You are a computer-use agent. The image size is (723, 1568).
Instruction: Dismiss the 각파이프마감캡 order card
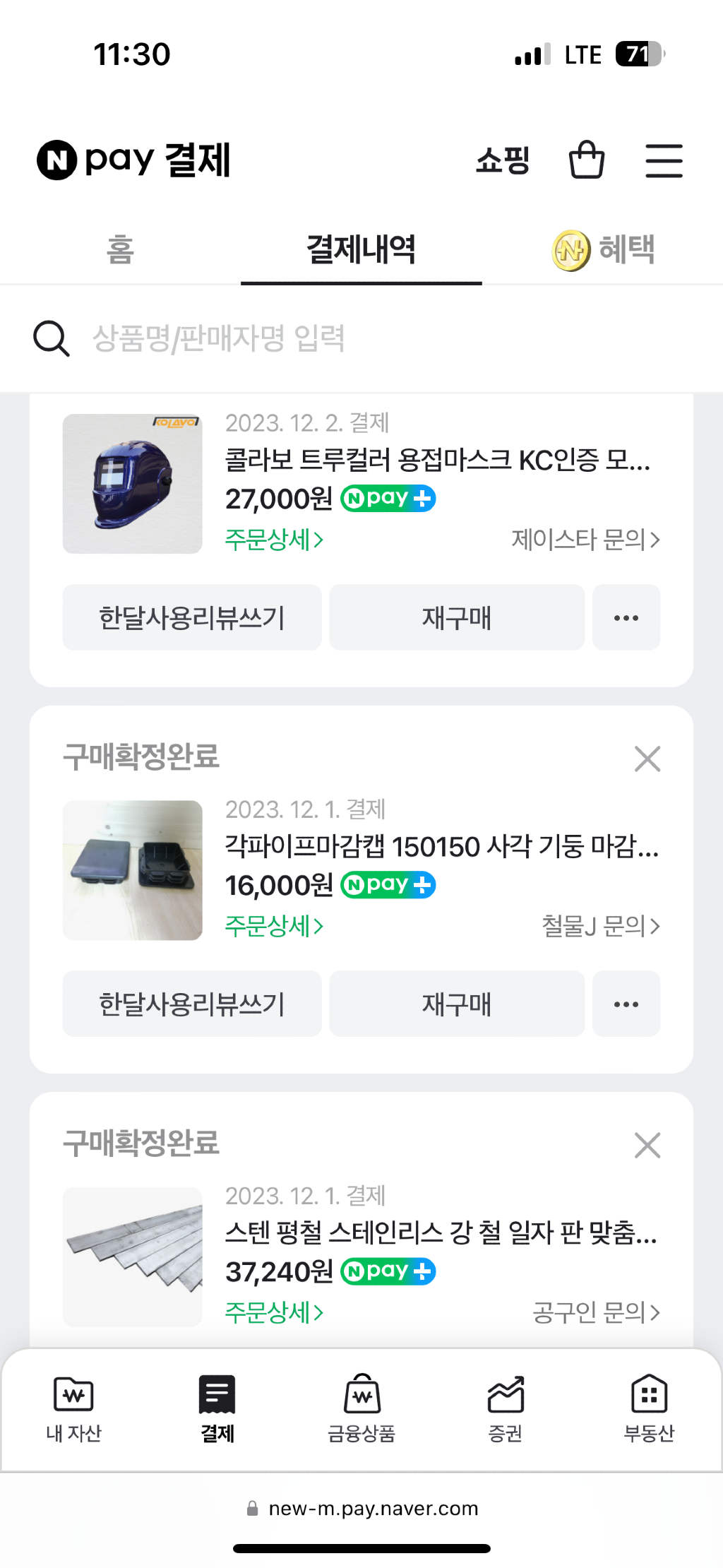coord(647,759)
